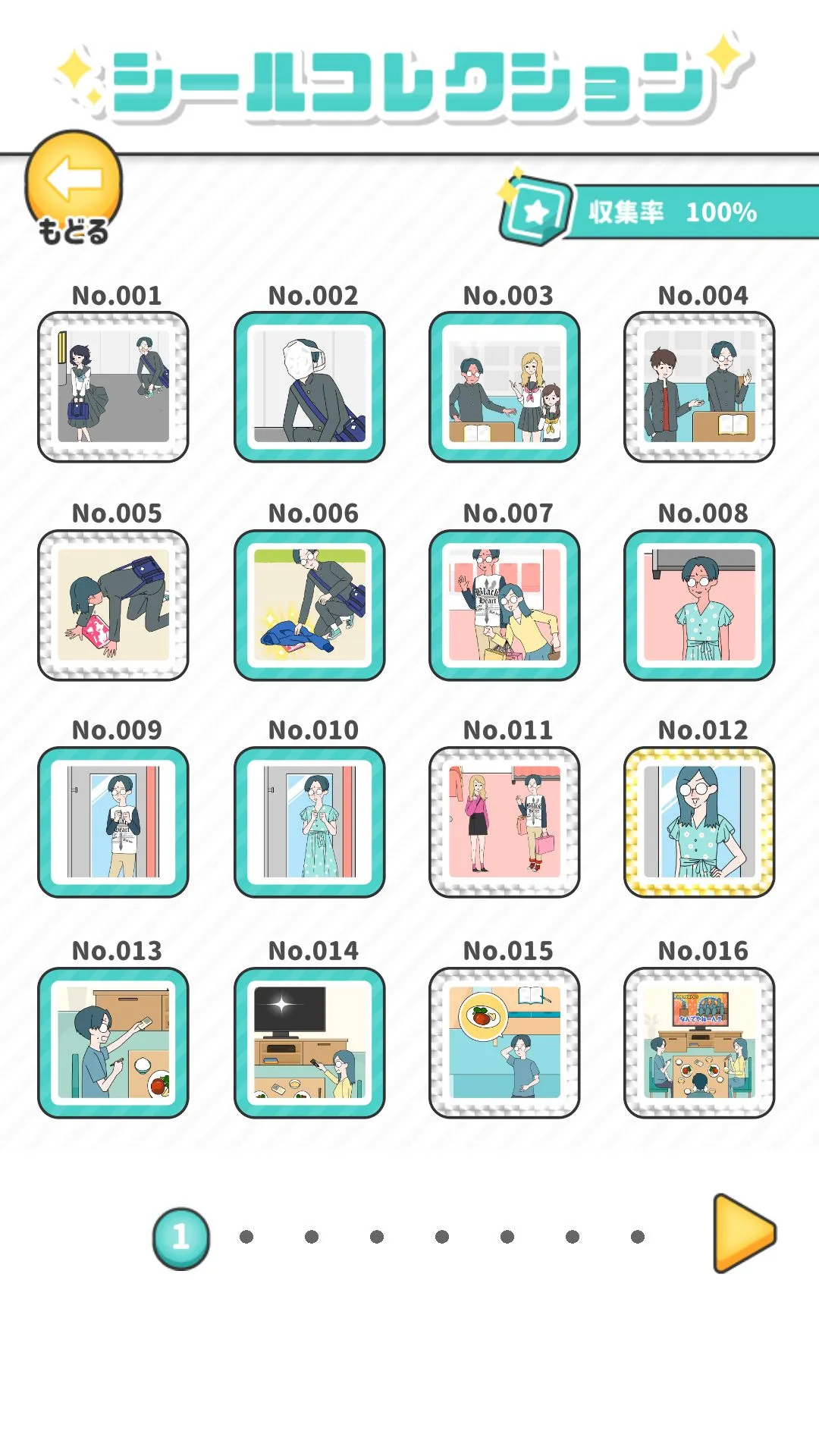The height and width of the screenshot is (1456, 819).
Task: View sticker No.002
Action: pyautogui.click(x=309, y=387)
